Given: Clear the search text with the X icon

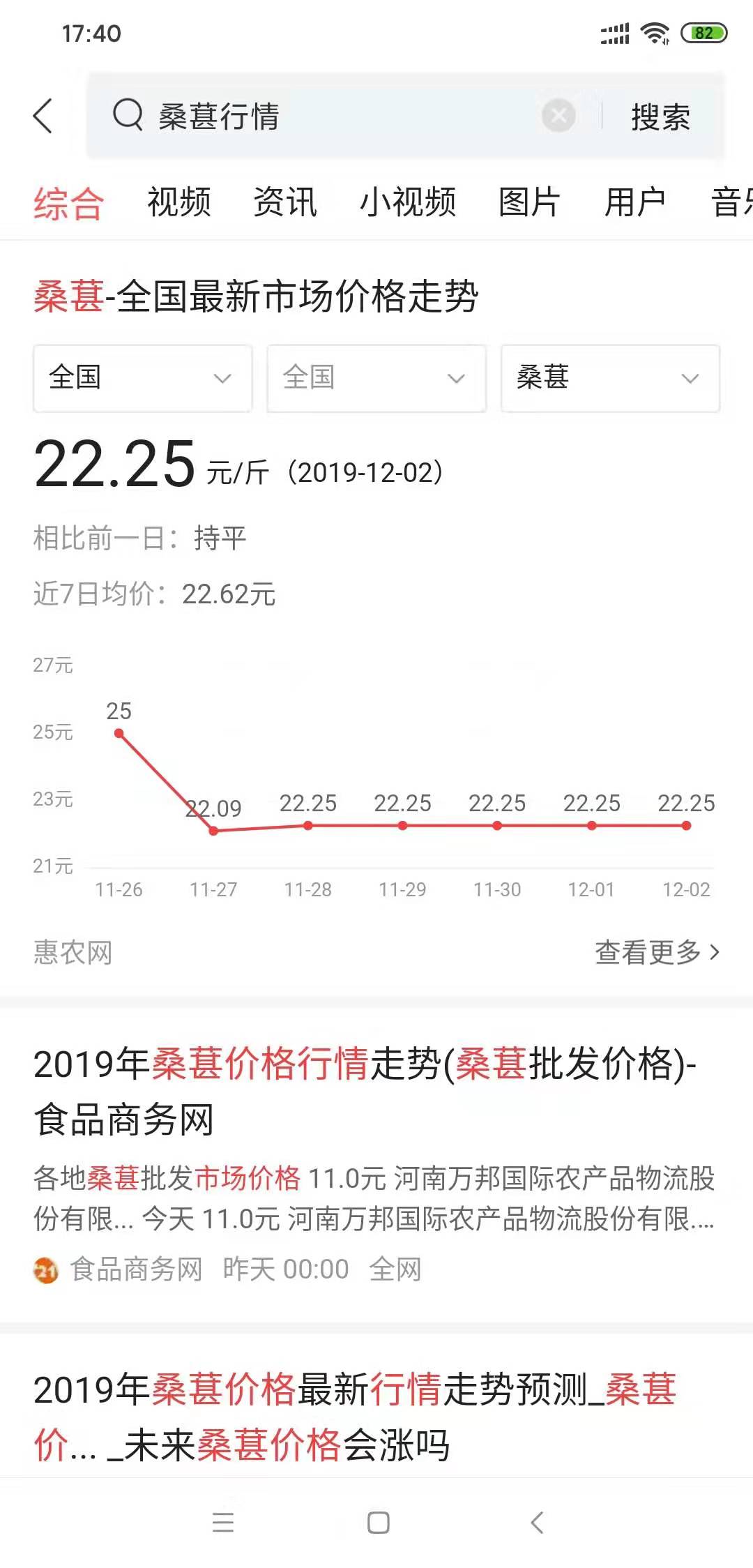Looking at the screenshot, I should click(x=556, y=116).
